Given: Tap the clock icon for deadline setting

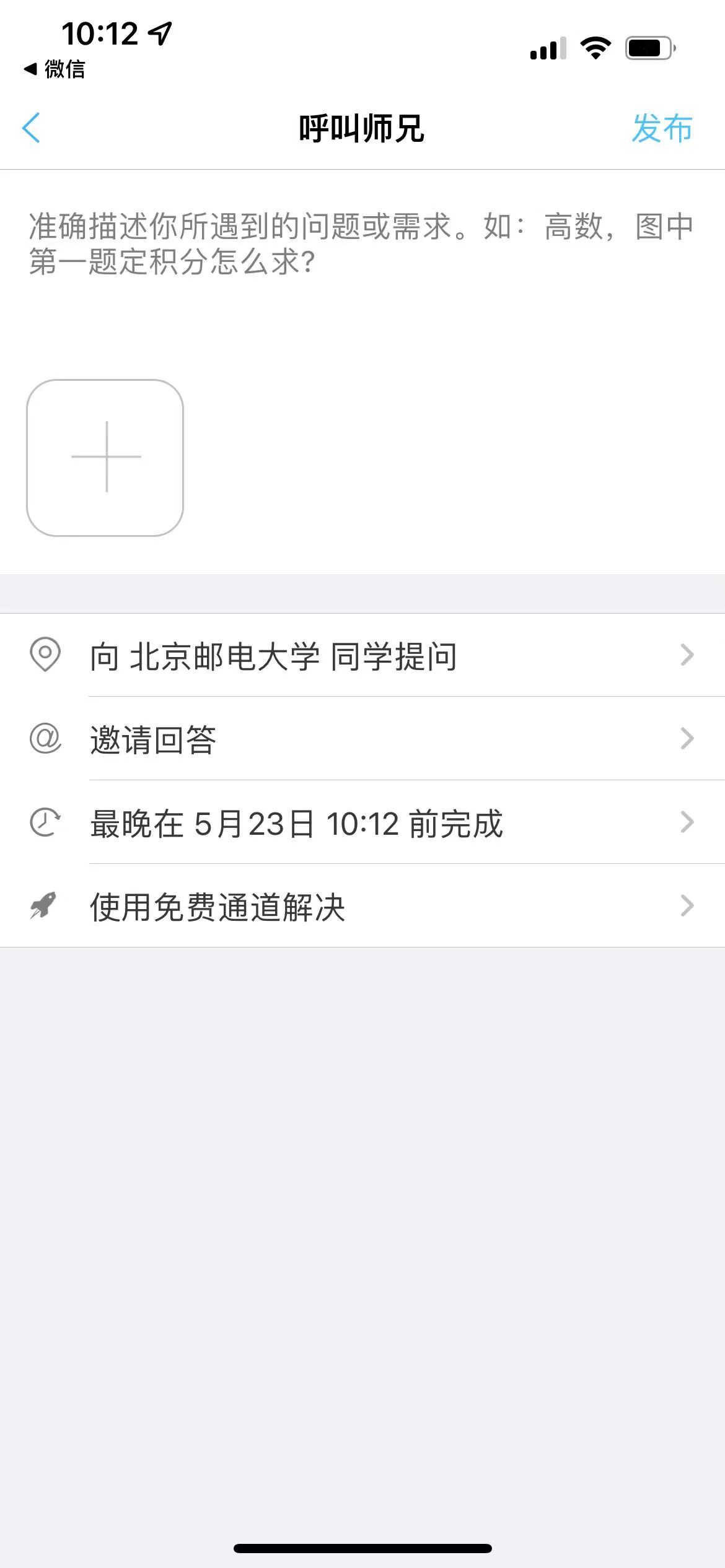Looking at the screenshot, I should pos(46,822).
